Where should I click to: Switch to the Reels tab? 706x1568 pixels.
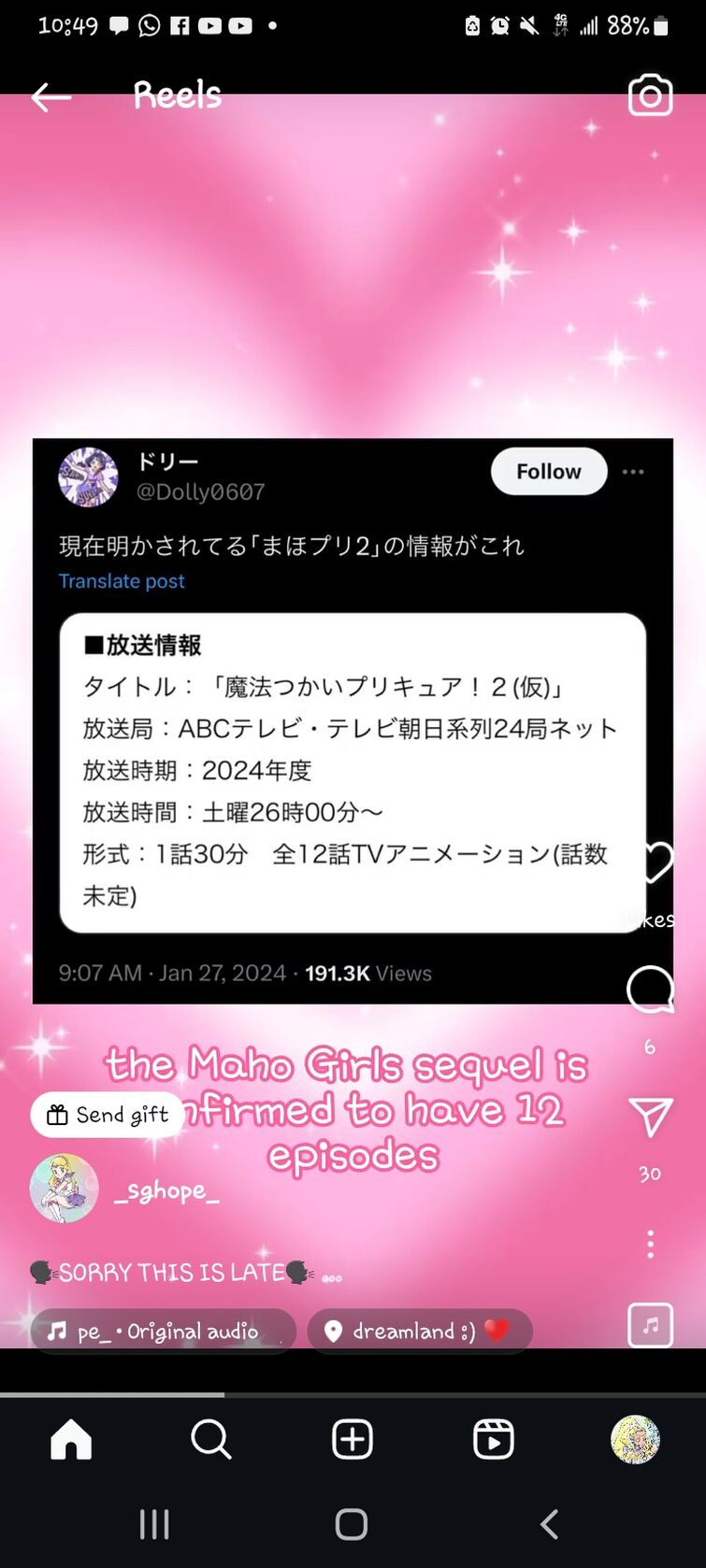click(494, 1439)
